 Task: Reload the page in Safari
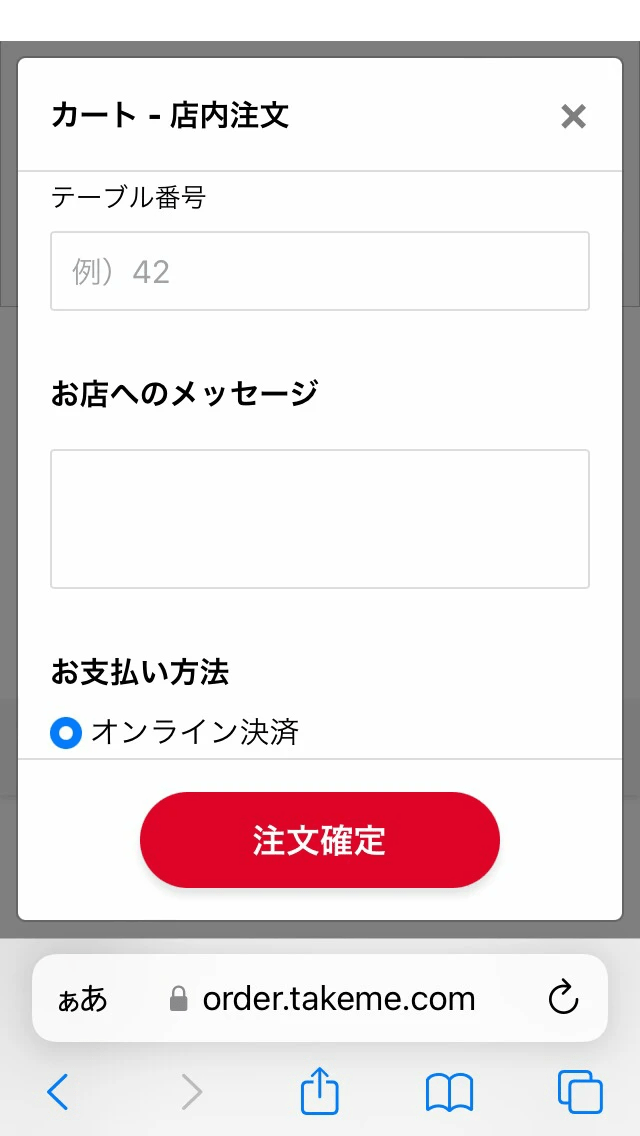564,998
